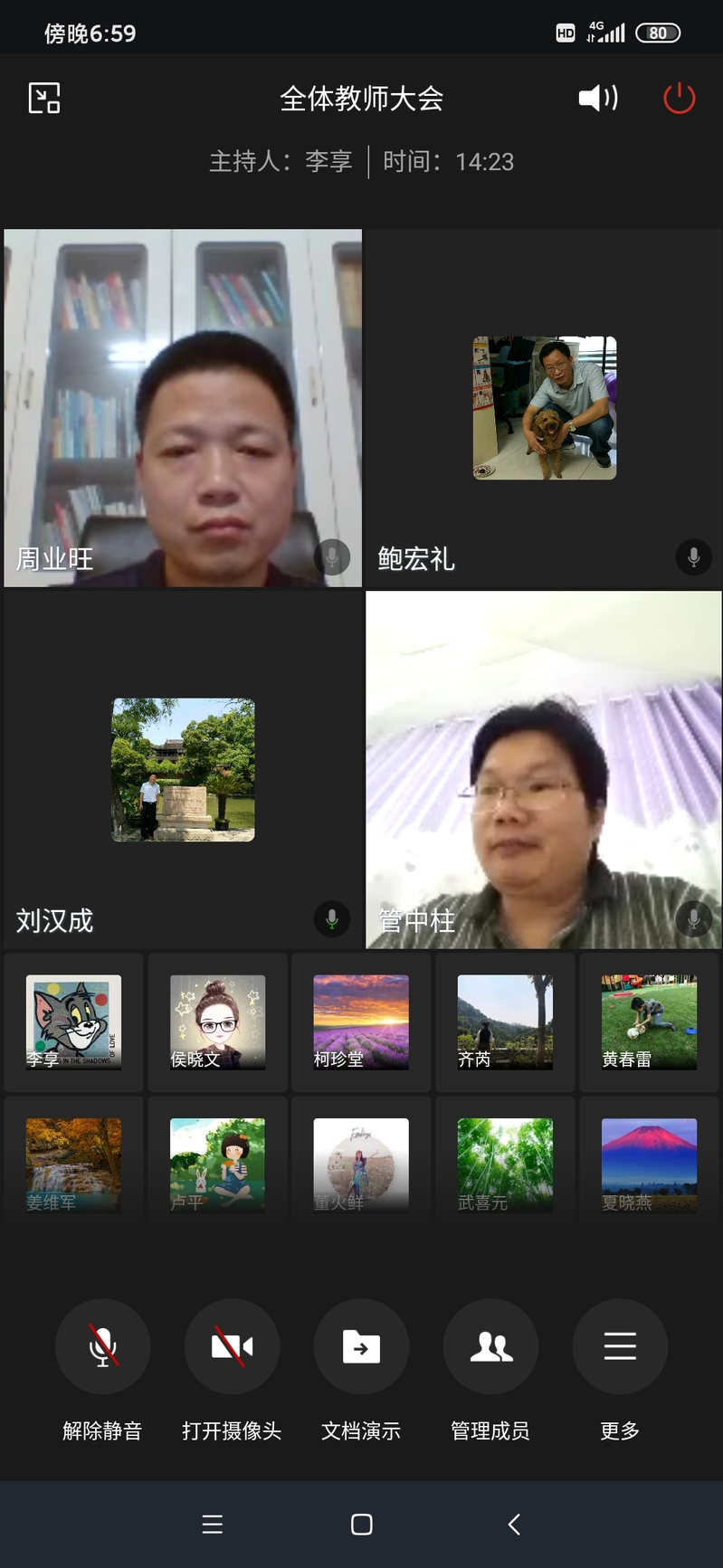This screenshot has height=1568, width=723.
Task: Toggle the speaker audio output
Action: coord(598,98)
